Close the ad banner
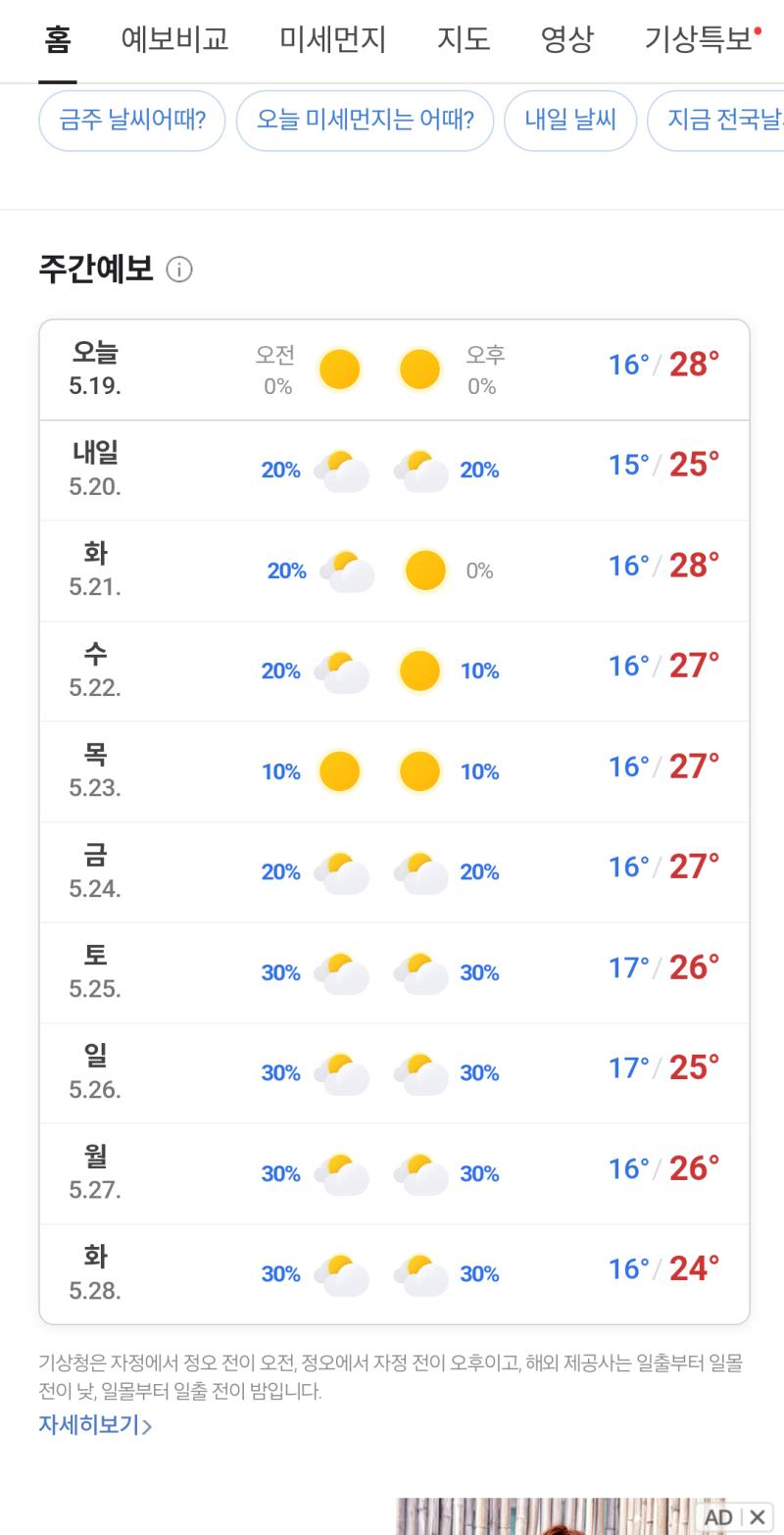Image resolution: width=784 pixels, height=1535 pixels. 758,1517
